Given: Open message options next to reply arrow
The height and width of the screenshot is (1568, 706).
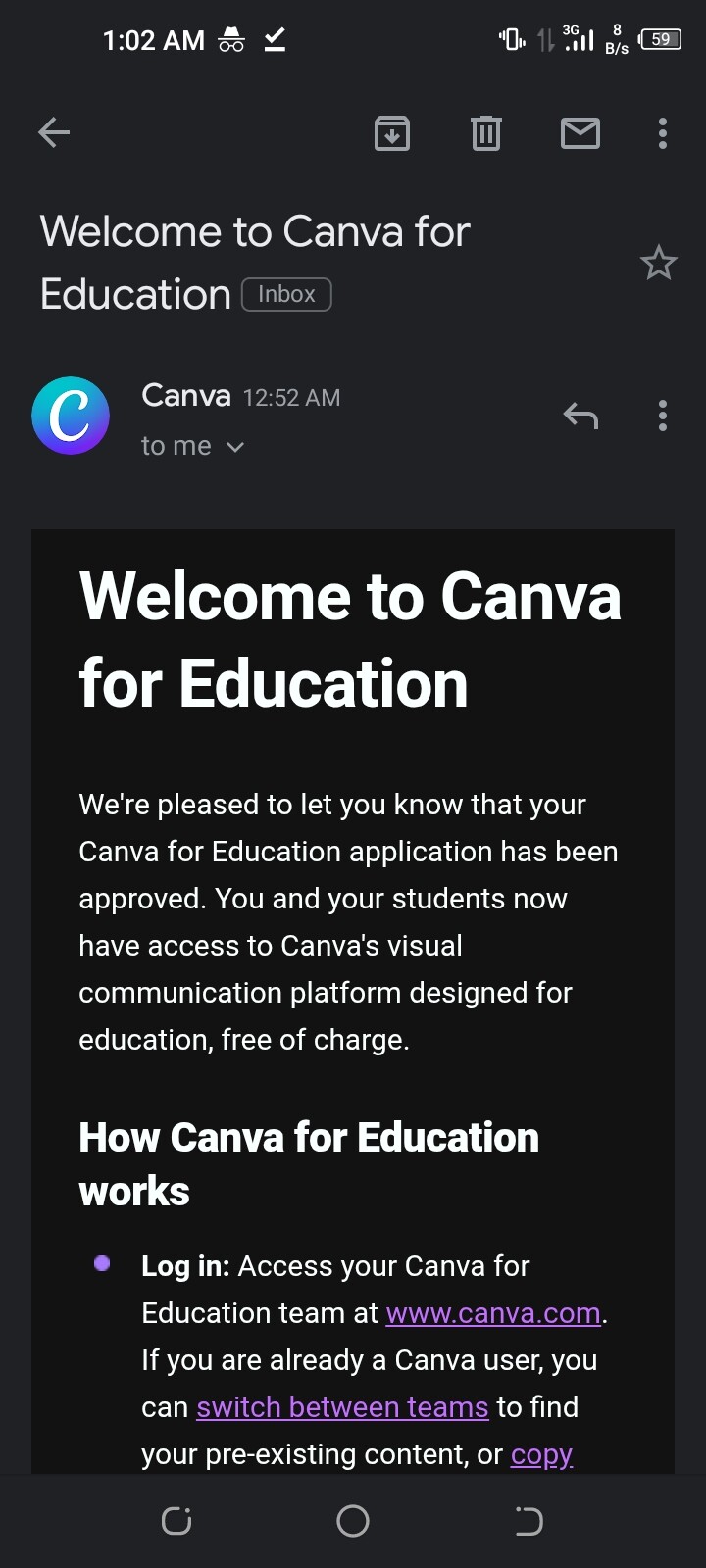Looking at the screenshot, I should click(x=663, y=416).
